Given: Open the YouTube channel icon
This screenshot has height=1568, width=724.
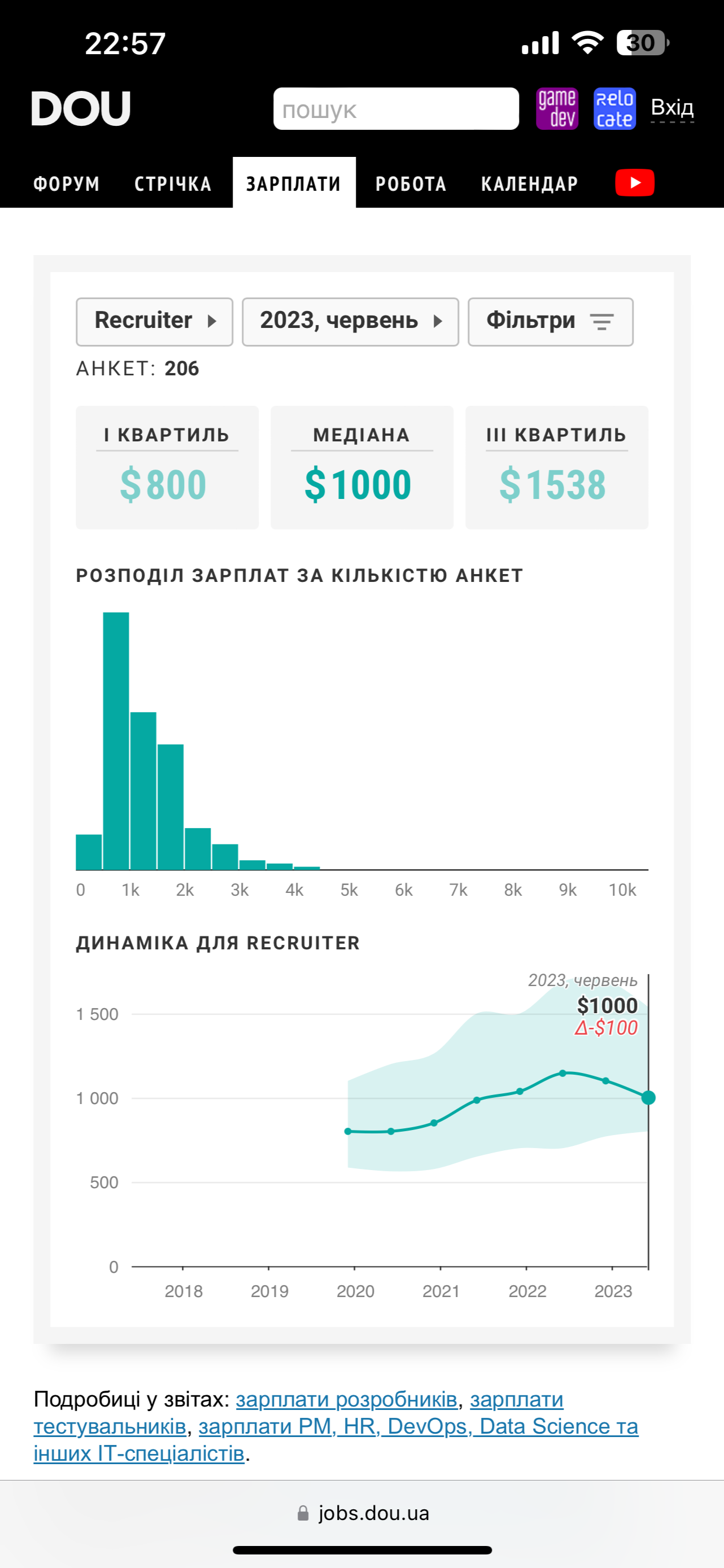Looking at the screenshot, I should (x=635, y=183).
